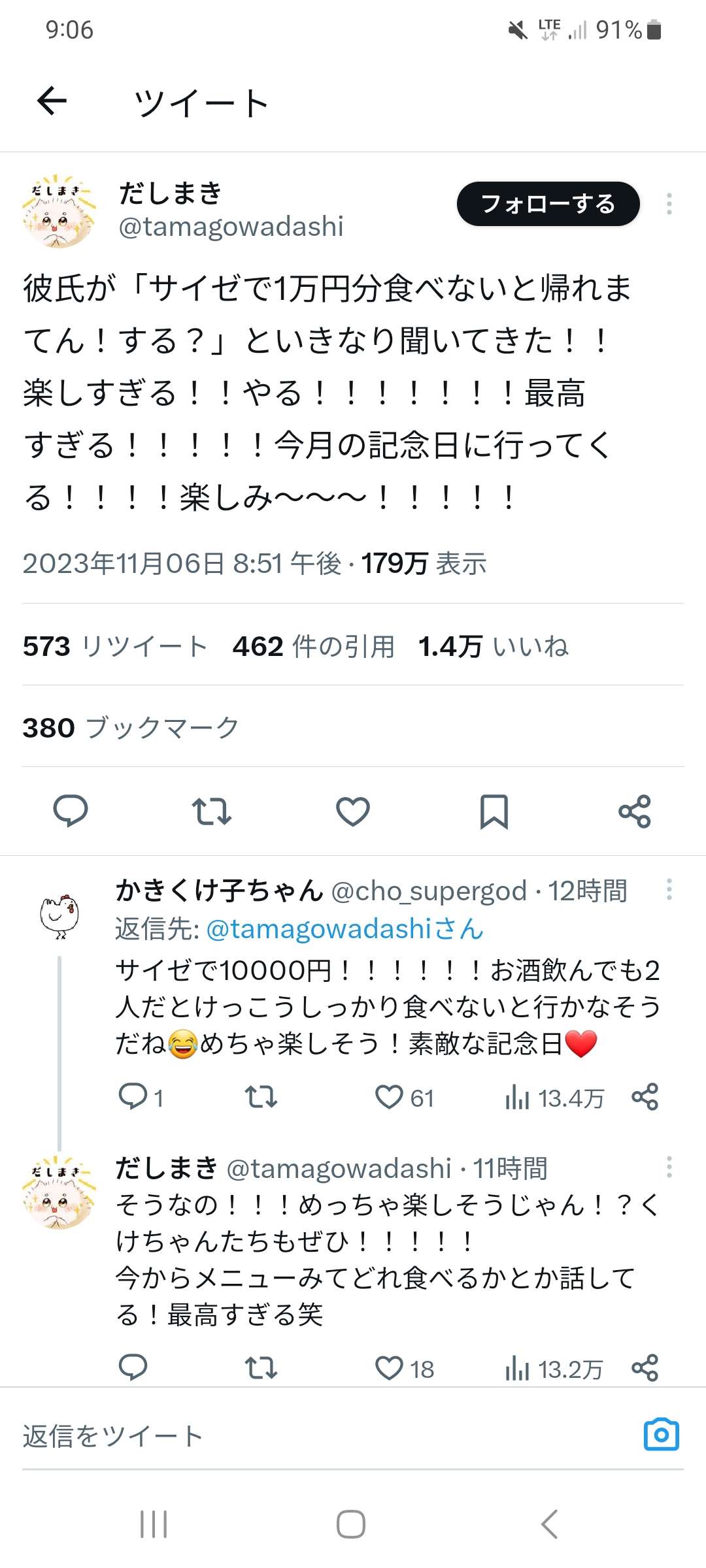This screenshot has height=1568, width=706.
Task: Open overflow menu on かきくけ子ちゃん's reply
Action: click(x=669, y=889)
